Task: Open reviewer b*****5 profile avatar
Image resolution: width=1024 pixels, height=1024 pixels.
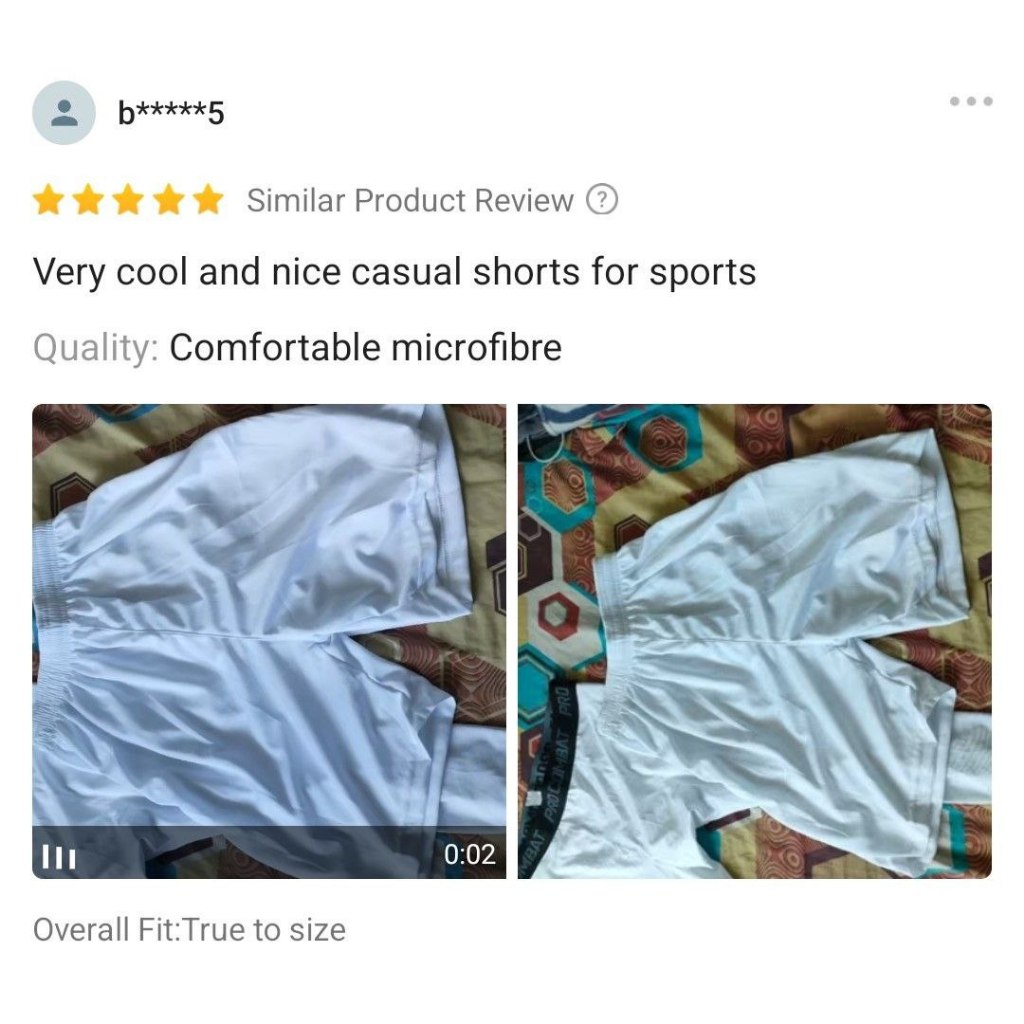Action: coord(64,113)
